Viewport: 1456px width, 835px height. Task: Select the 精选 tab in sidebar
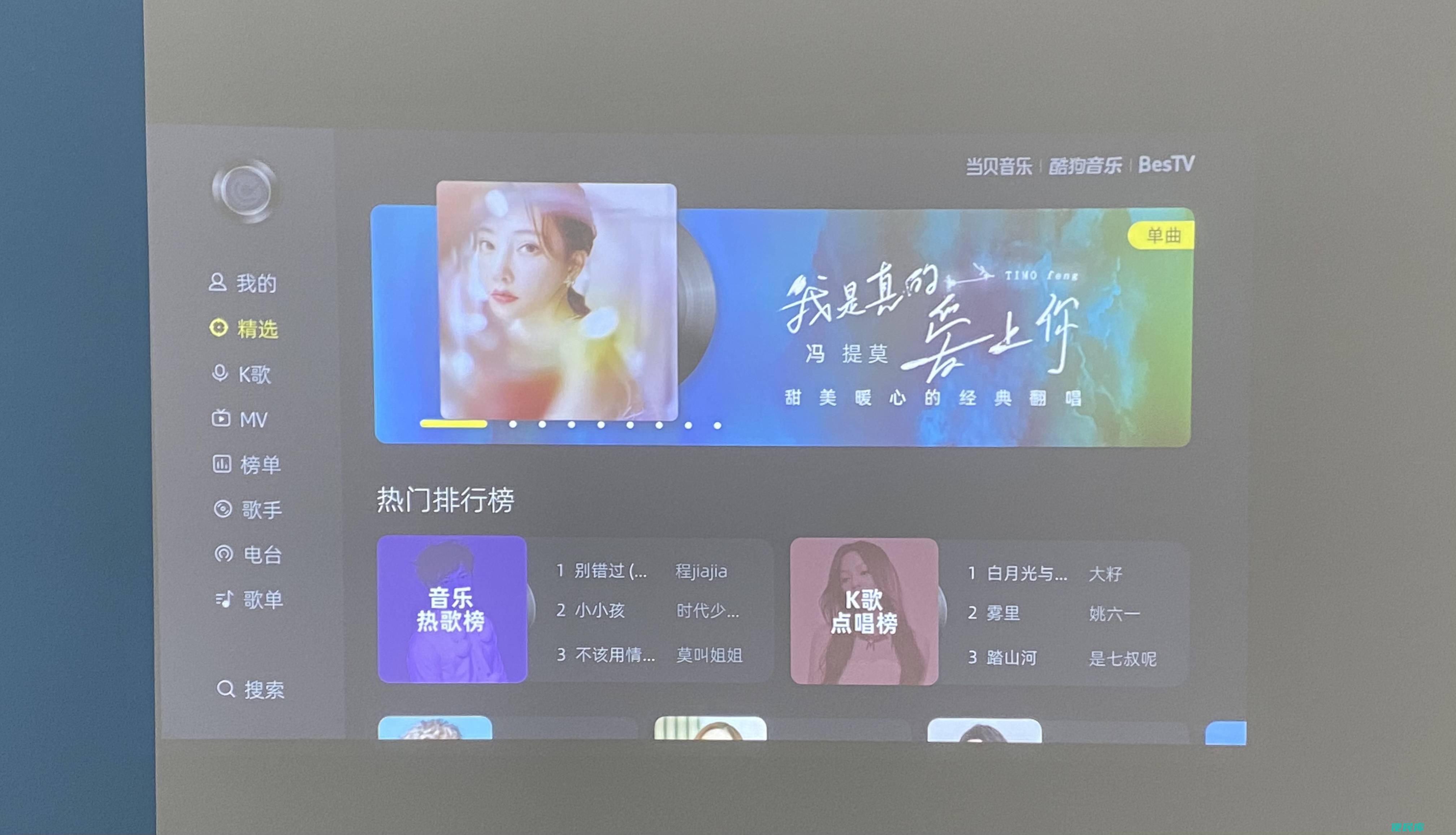244,329
